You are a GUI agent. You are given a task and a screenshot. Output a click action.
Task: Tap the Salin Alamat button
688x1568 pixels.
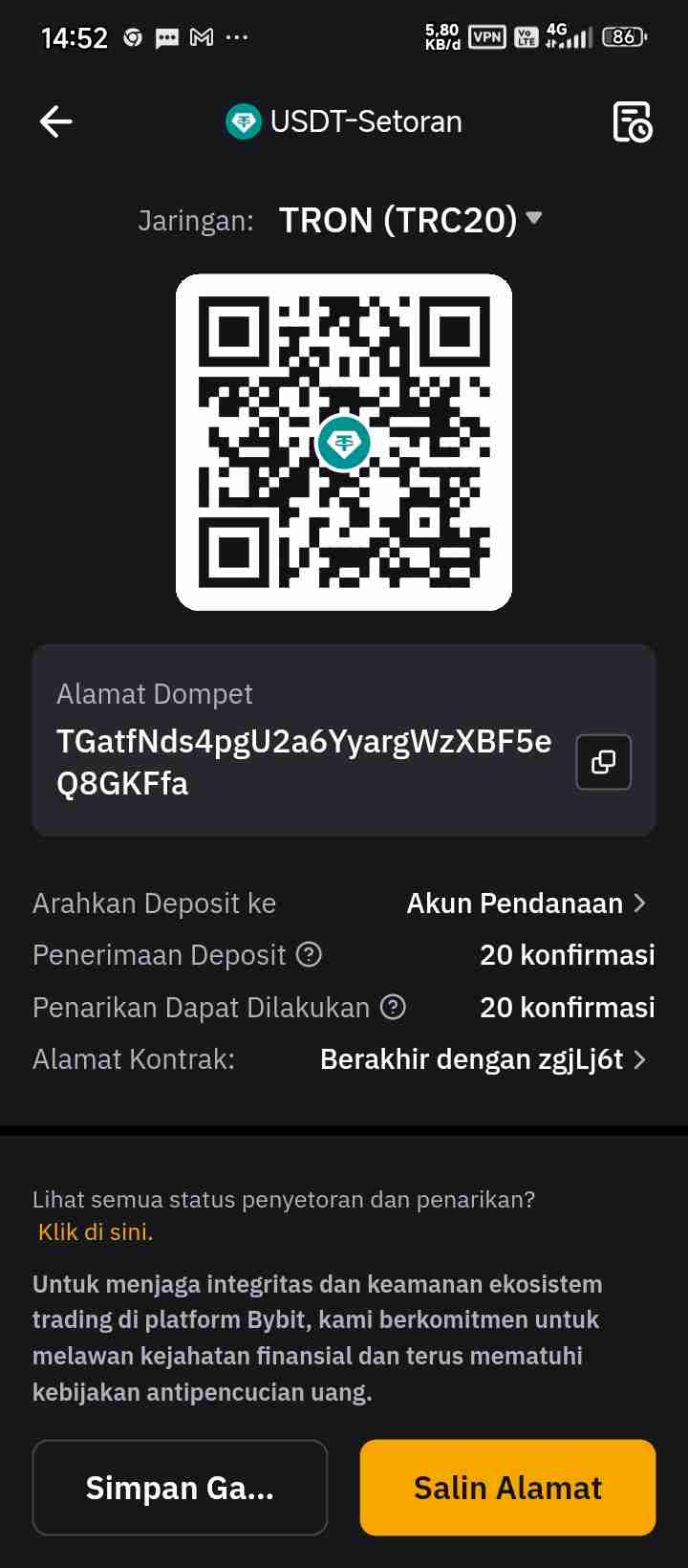pyautogui.click(x=507, y=1488)
